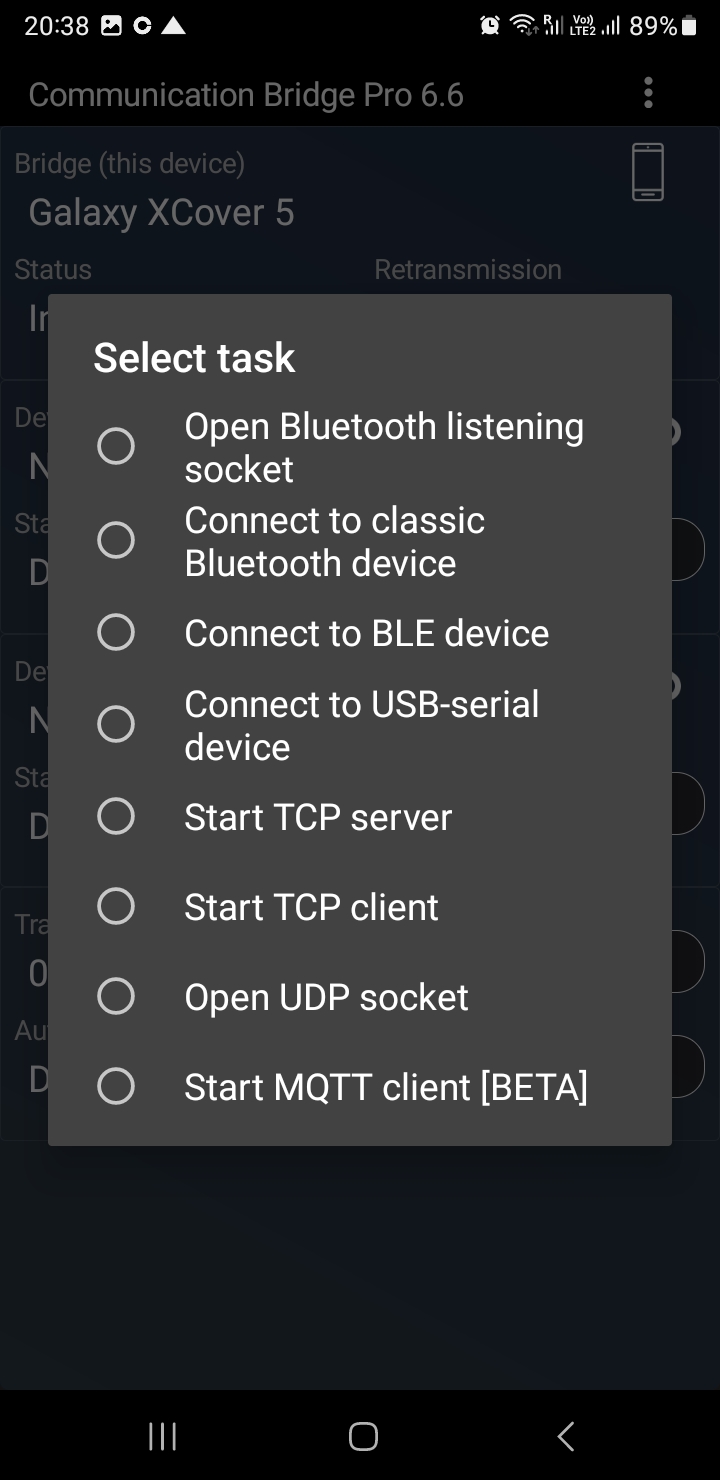Screen dimensions: 720x1480
Task: Go back with system back button
Action: coord(565,1437)
